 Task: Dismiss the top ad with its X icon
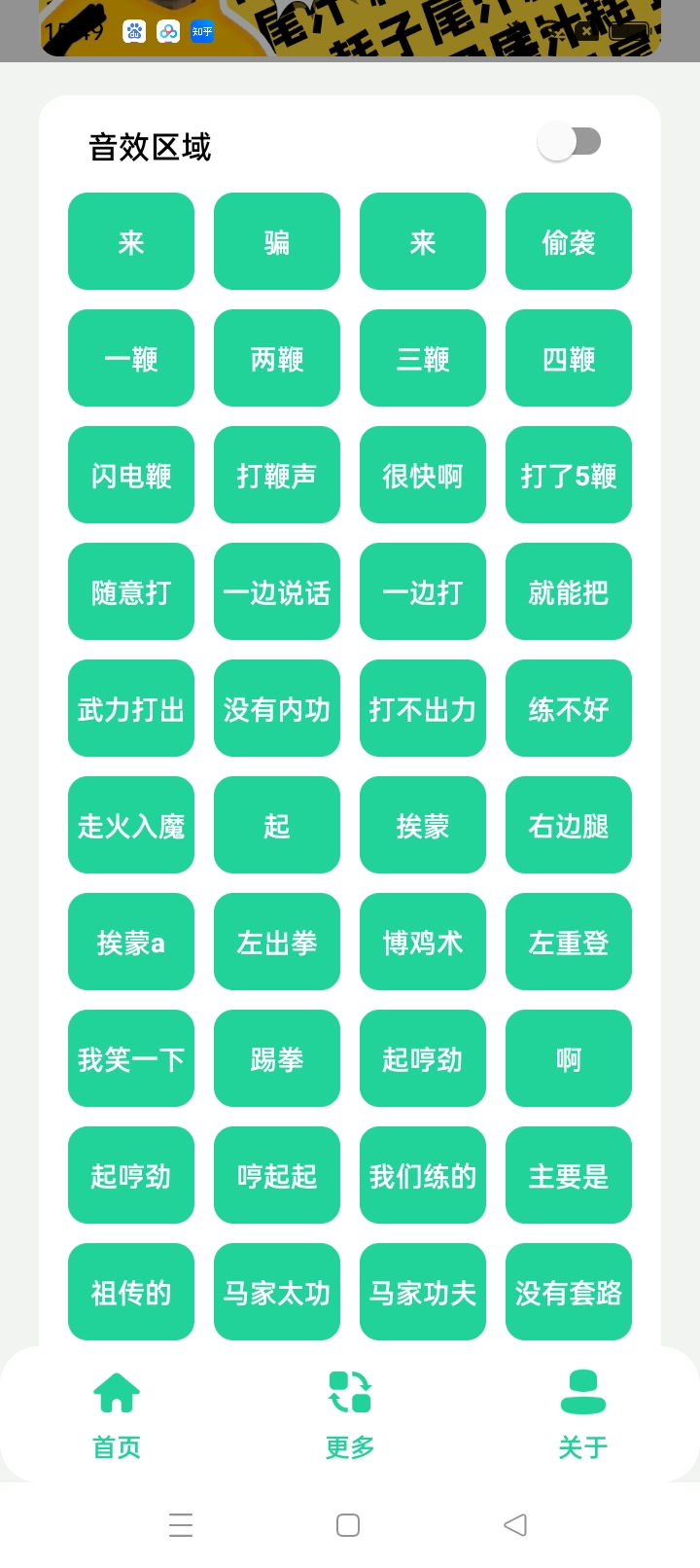[x=587, y=30]
